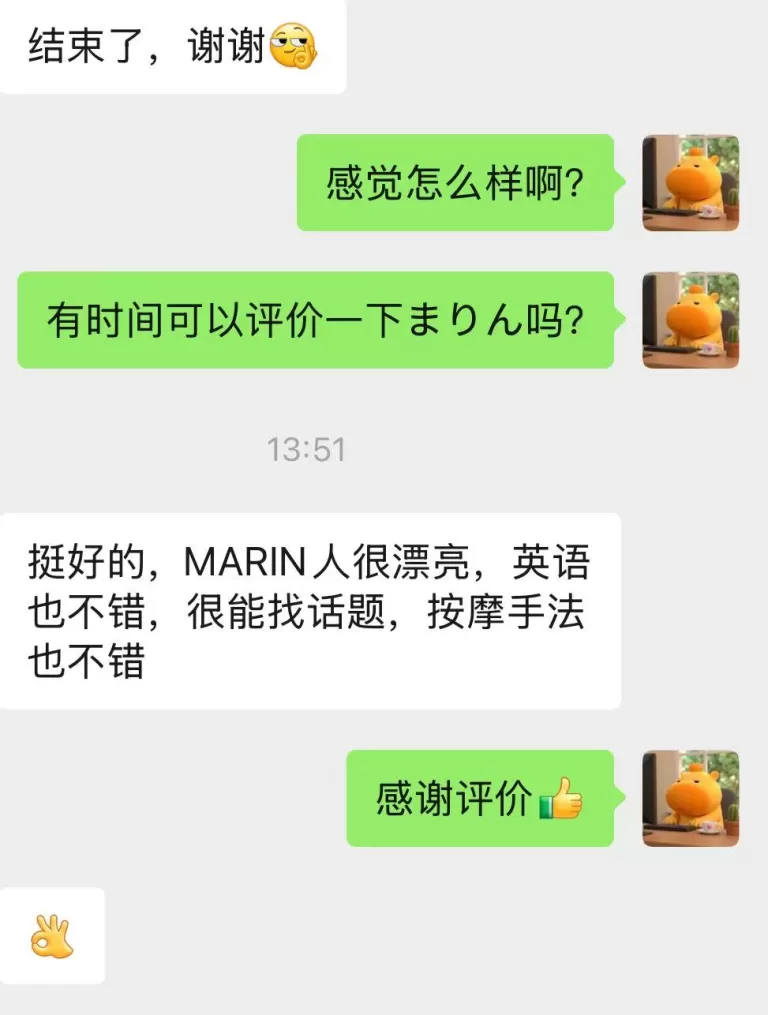Click the long review message mentioning MARIN

(x=310, y=607)
